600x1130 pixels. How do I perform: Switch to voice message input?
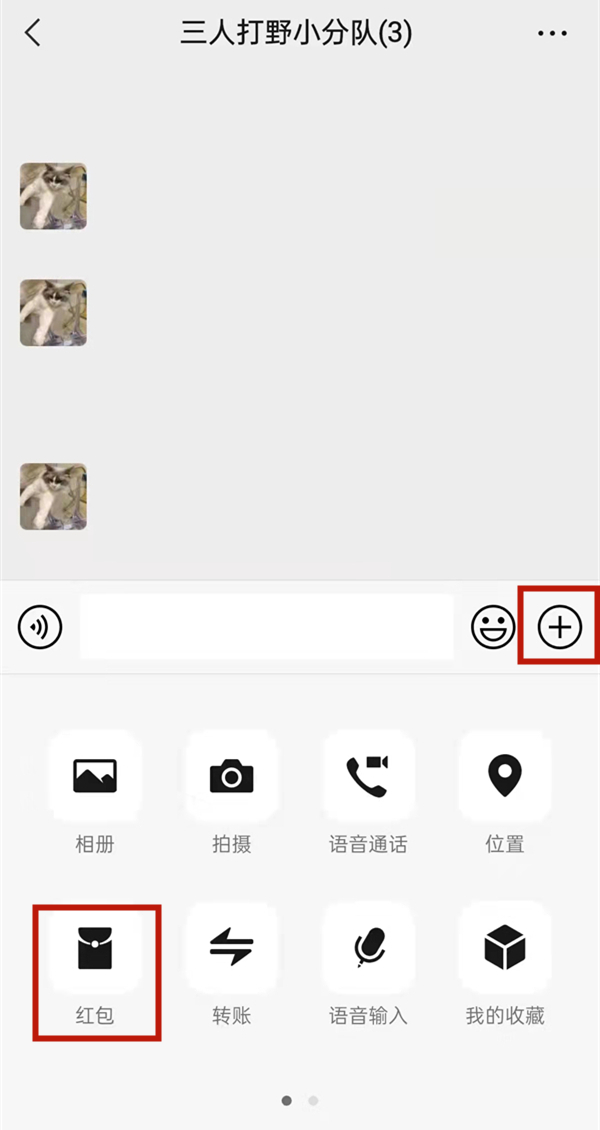[x=40, y=627]
